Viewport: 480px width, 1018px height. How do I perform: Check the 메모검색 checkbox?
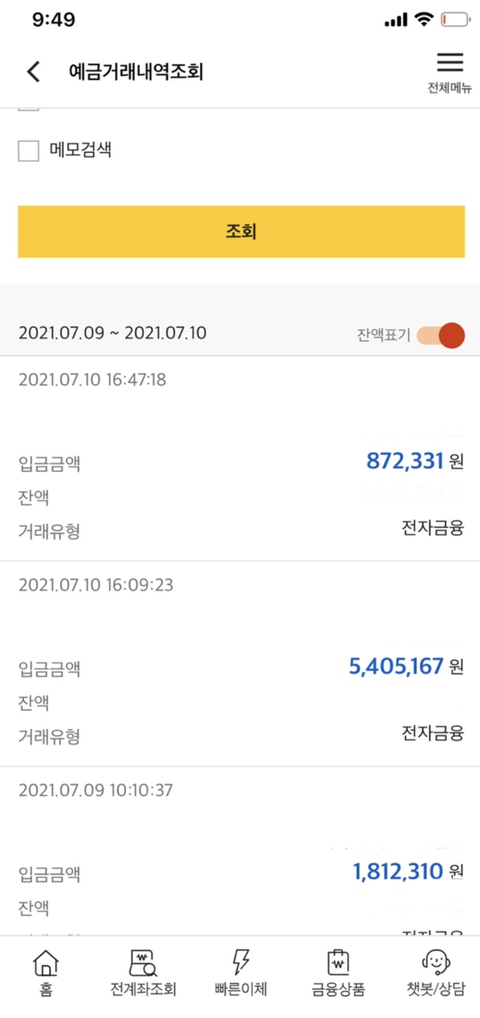[28, 151]
